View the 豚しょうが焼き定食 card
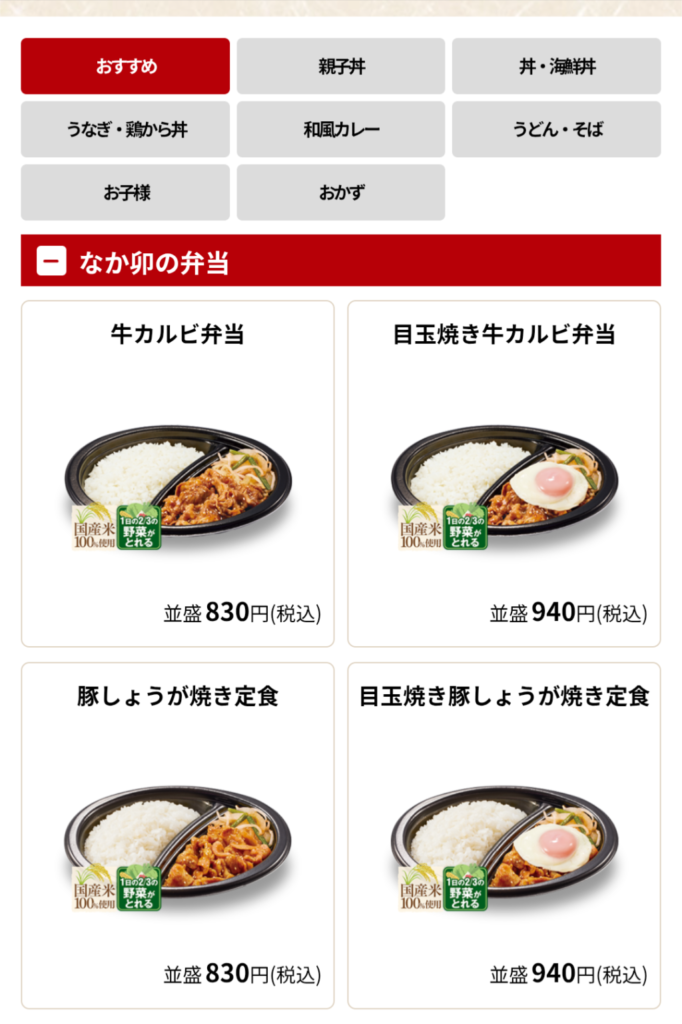The height and width of the screenshot is (1024, 682). [x=177, y=836]
